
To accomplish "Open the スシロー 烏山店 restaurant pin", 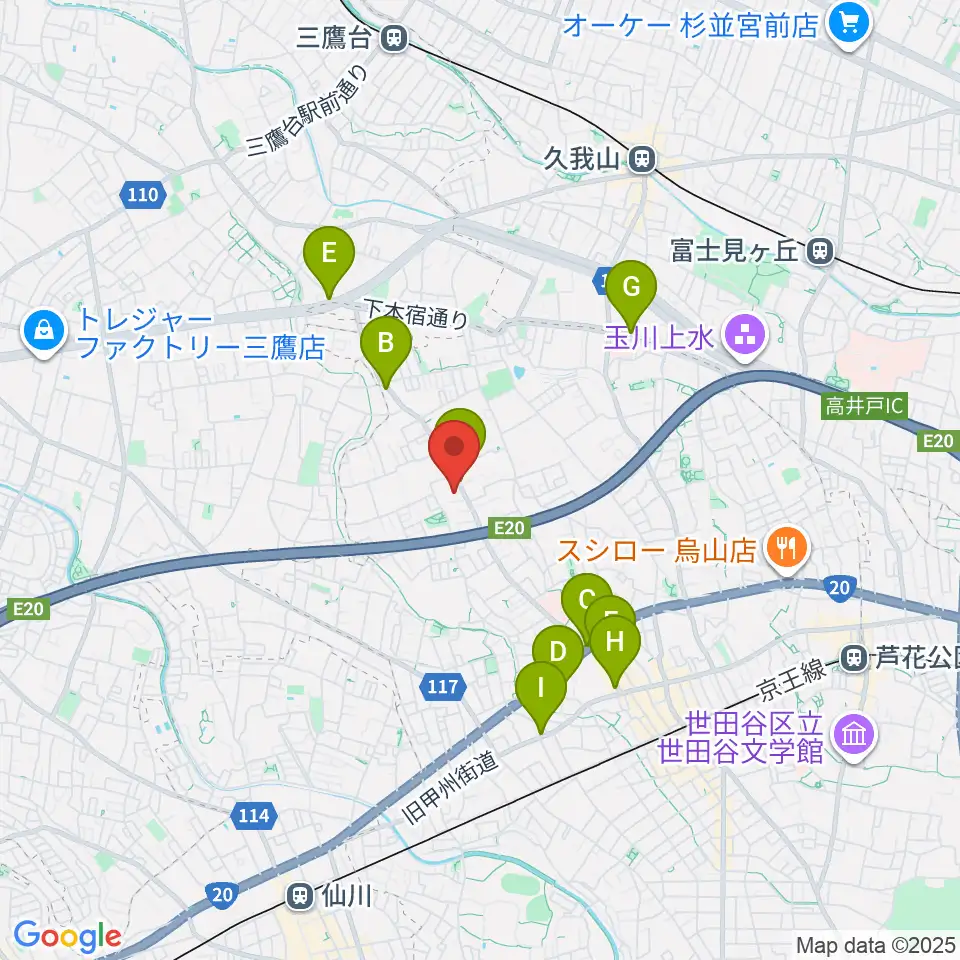I will (787, 549).
